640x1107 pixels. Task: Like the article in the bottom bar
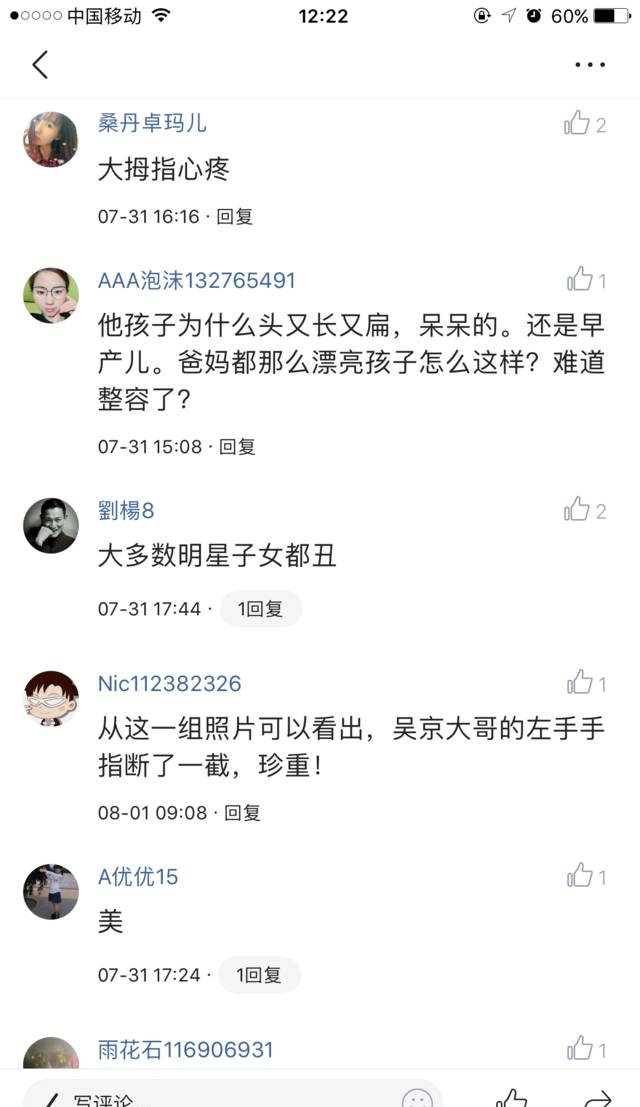(x=512, y=1098)
